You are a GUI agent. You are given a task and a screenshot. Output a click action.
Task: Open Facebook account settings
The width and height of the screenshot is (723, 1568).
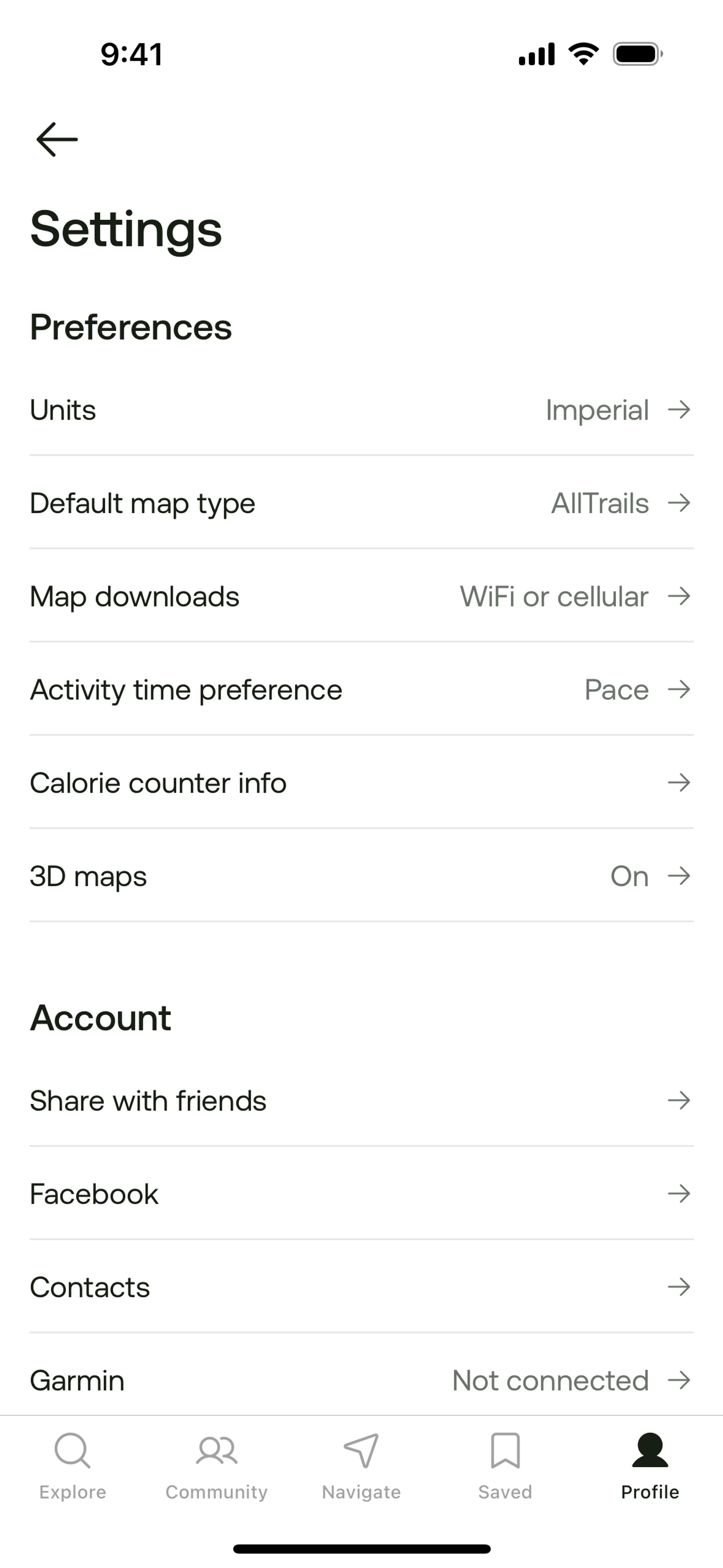[361, 1194]
